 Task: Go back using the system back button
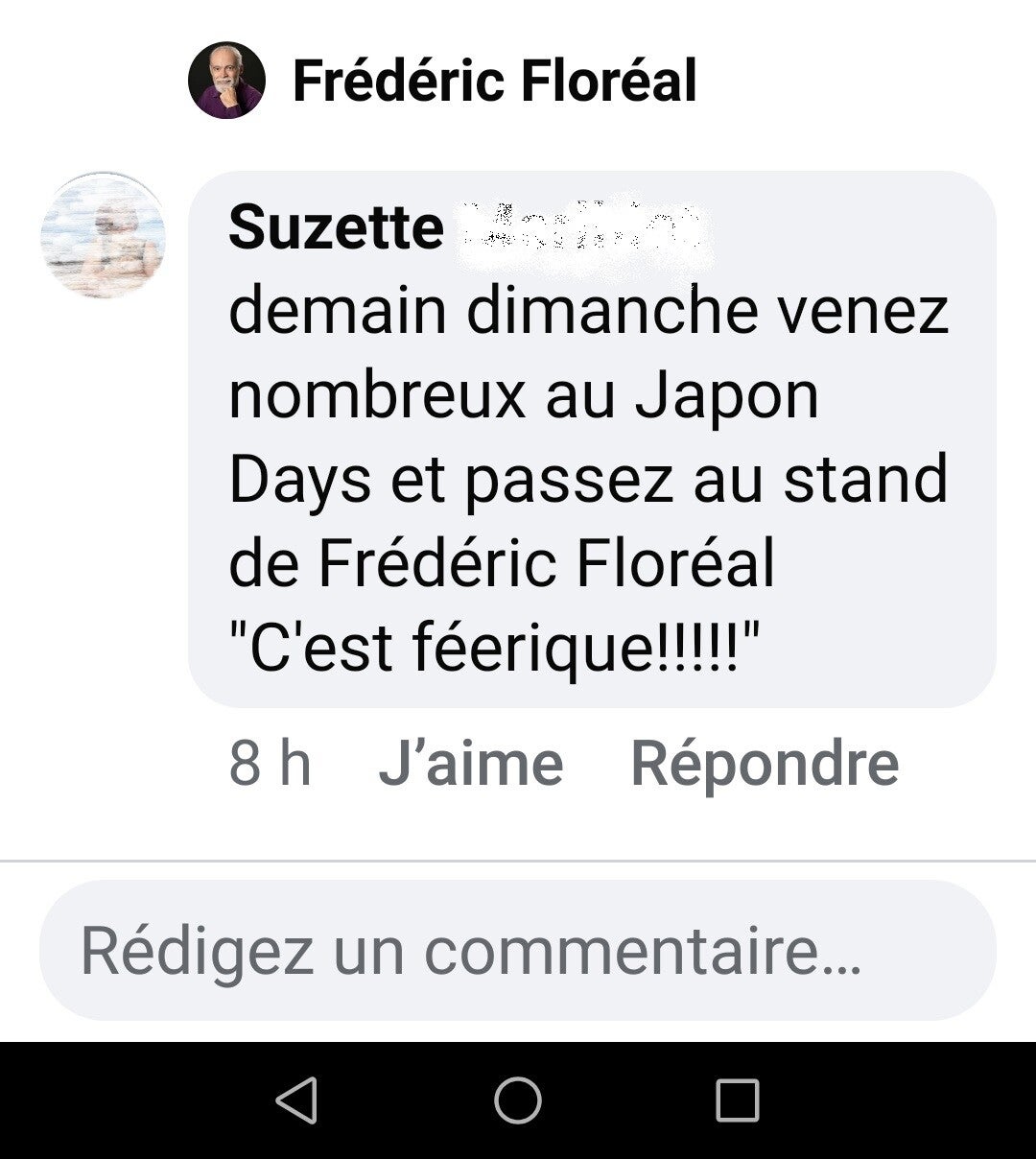coord(296,1100)
